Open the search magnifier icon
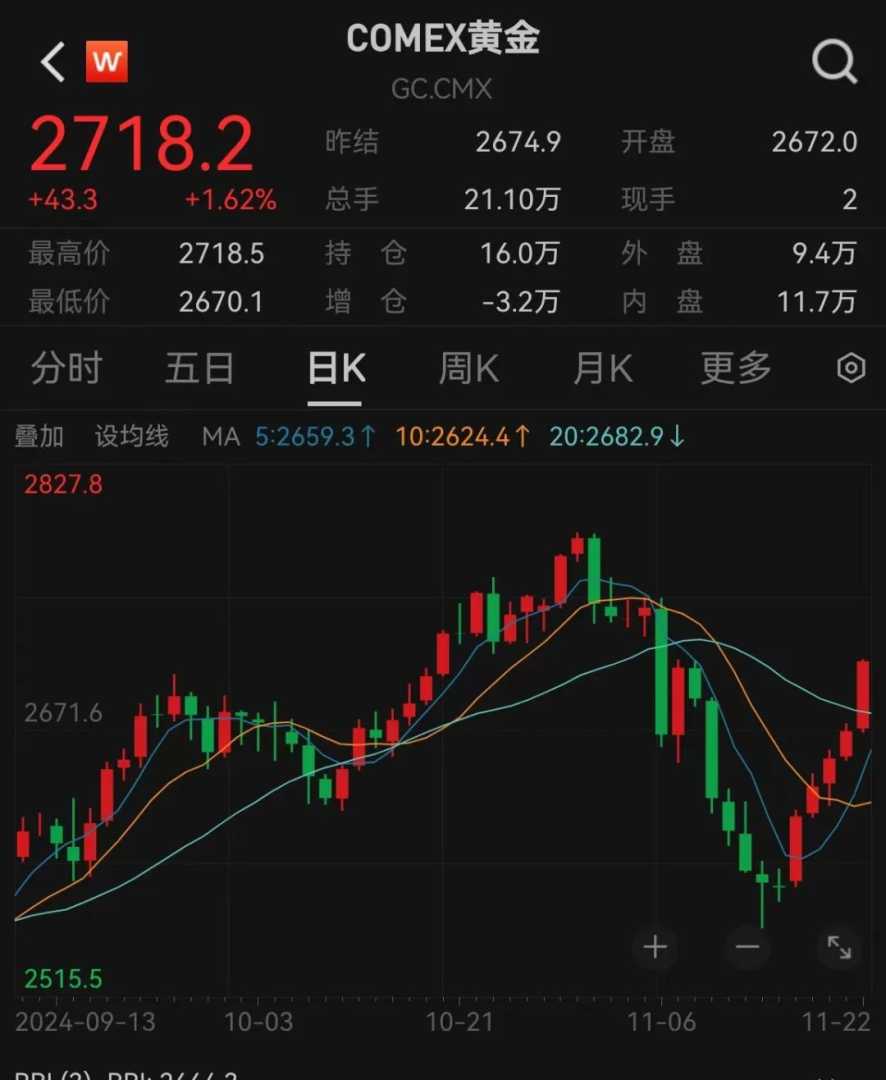The width and height of the screenshot is (886, 1080). click(834, 63)
